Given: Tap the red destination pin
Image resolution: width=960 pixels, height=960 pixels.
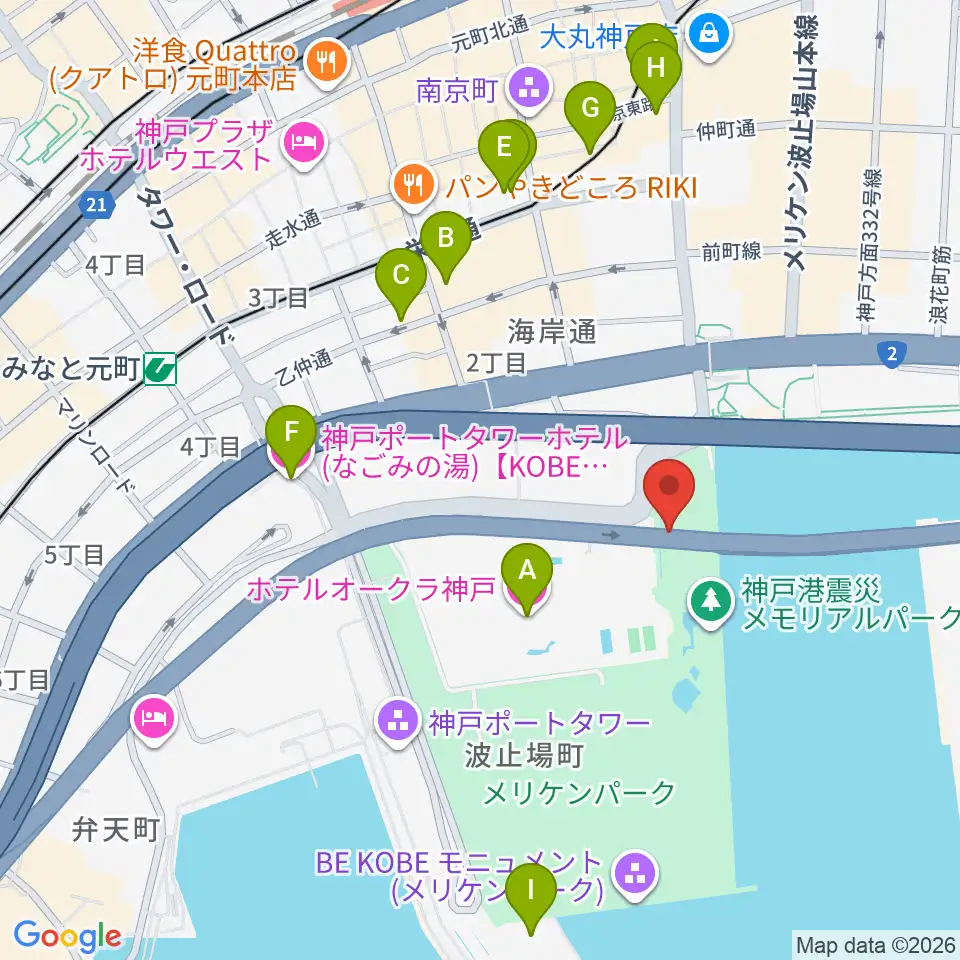Looking at the screenshot, I should [x=669, y=488].
